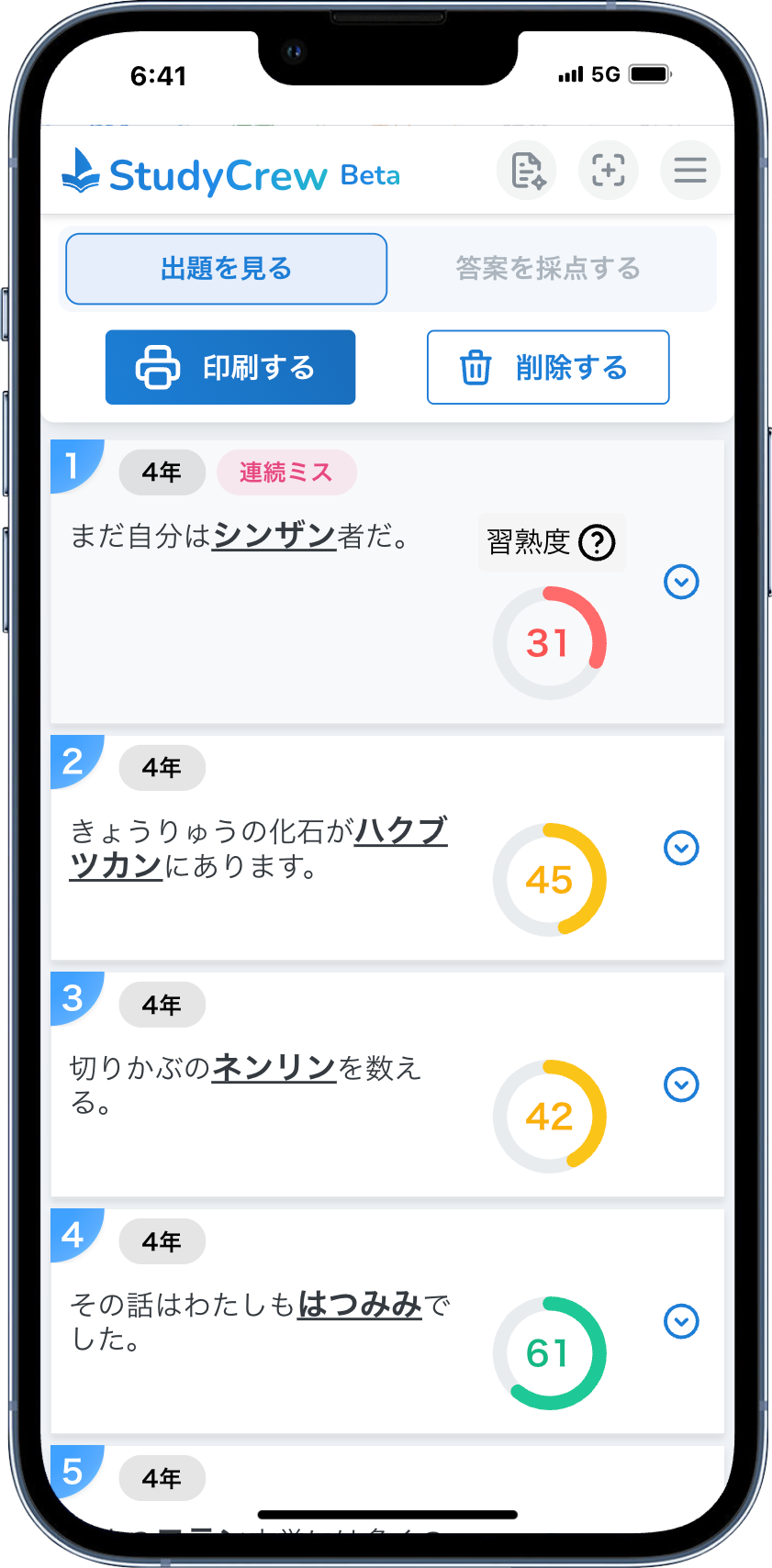The image size is (772, 1568).
Task: Click the scan-and-add capture icon
Action: 609,170
